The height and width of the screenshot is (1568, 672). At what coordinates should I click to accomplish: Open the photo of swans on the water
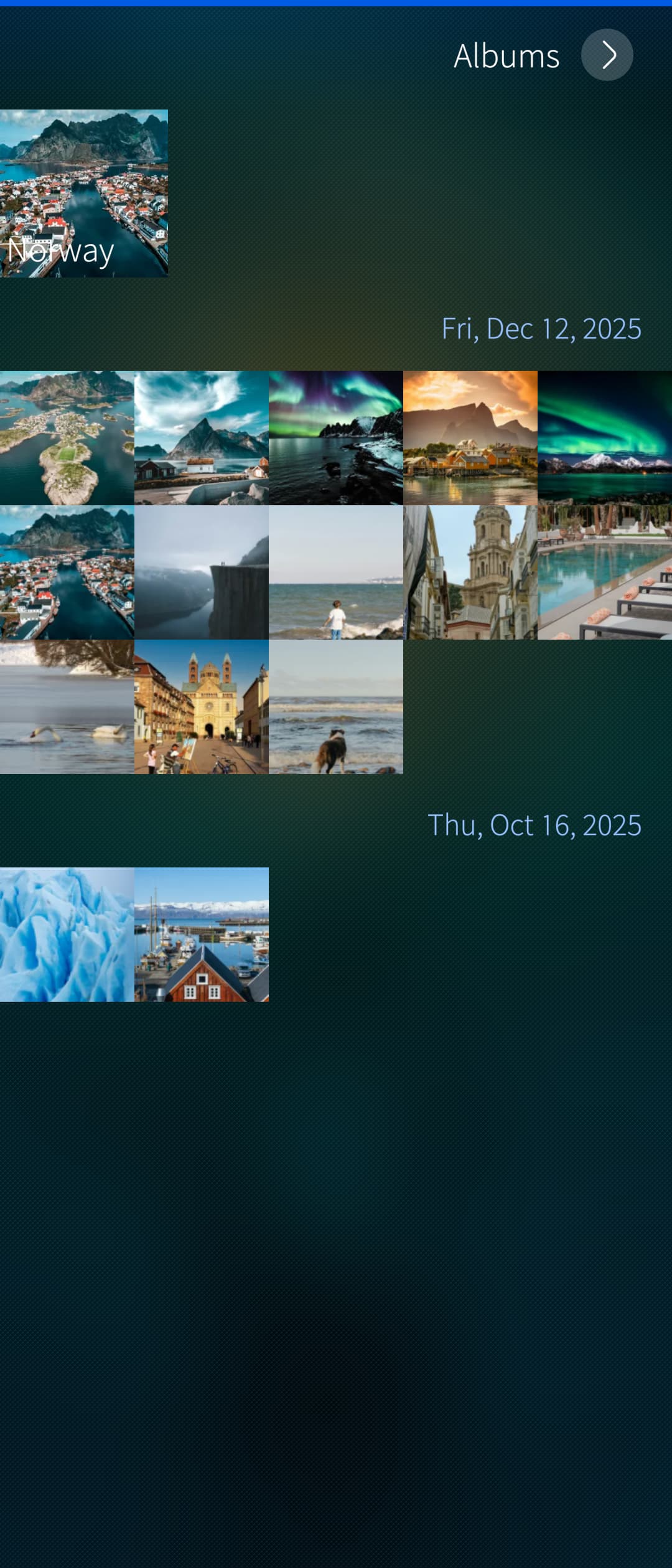pyautogui.click(x=67, y=707)
